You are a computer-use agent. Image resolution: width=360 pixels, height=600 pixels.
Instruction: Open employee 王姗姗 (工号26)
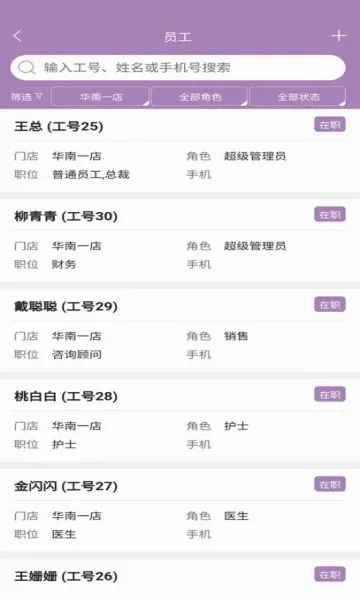[180, 579]
